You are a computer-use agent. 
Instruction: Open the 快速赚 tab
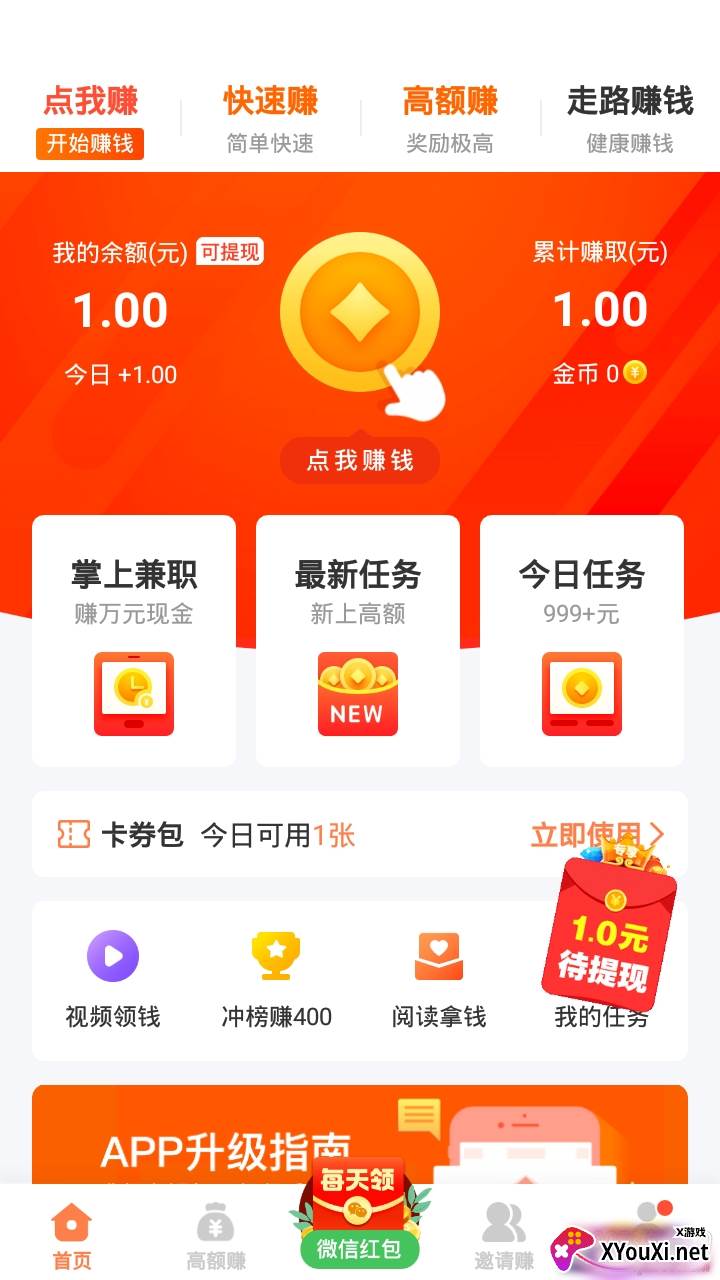270,119
